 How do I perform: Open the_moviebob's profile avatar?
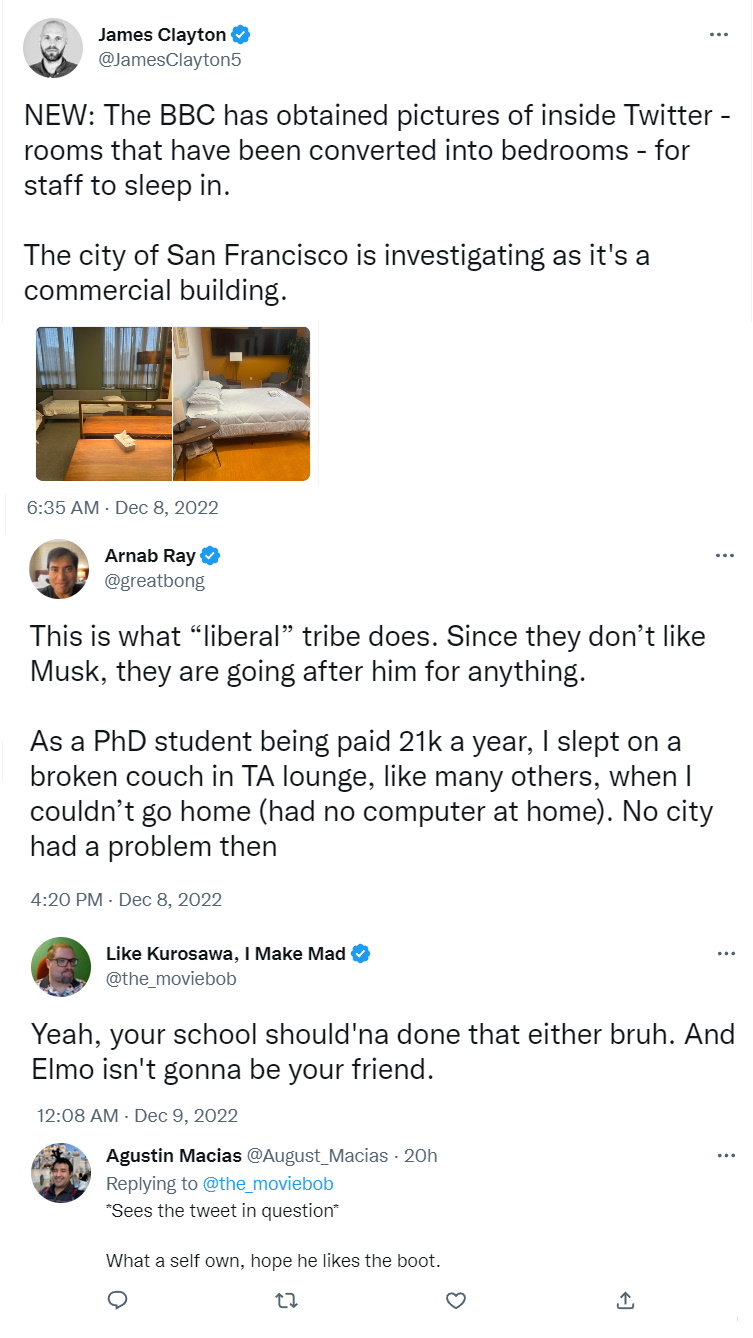pyautogui.click(x=61, y=967)
